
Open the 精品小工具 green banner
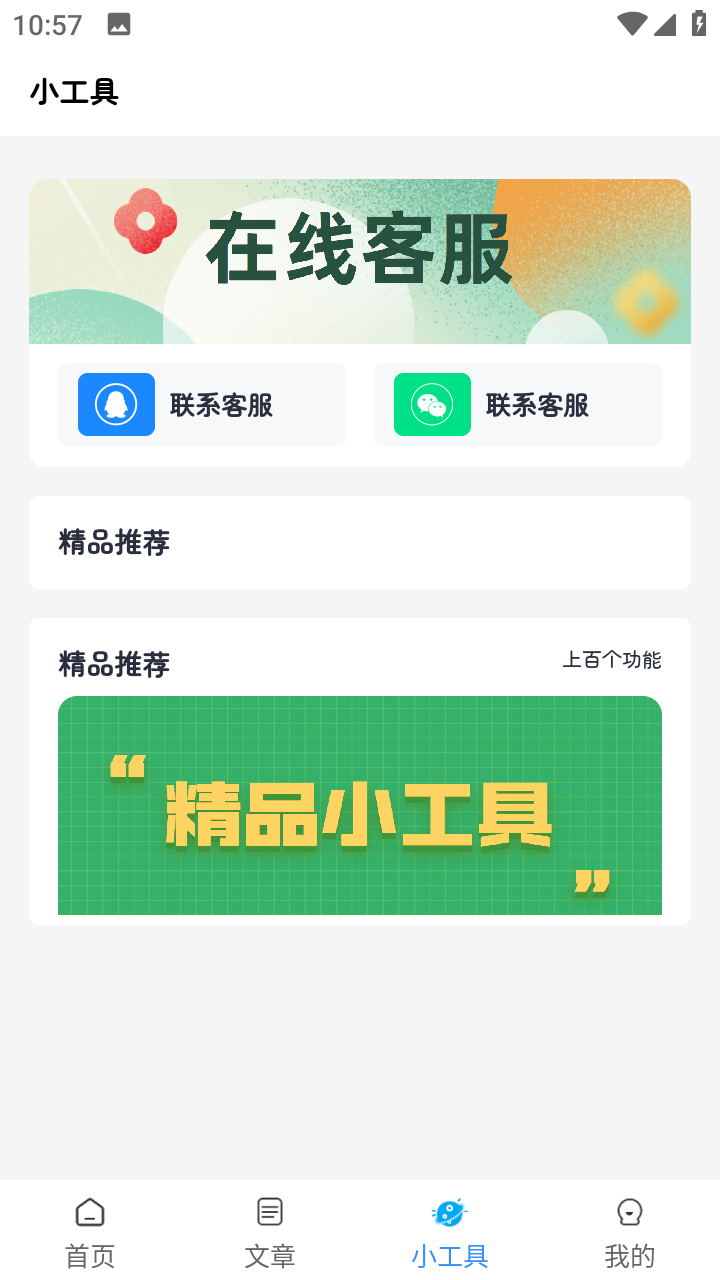tap(360, 805)
